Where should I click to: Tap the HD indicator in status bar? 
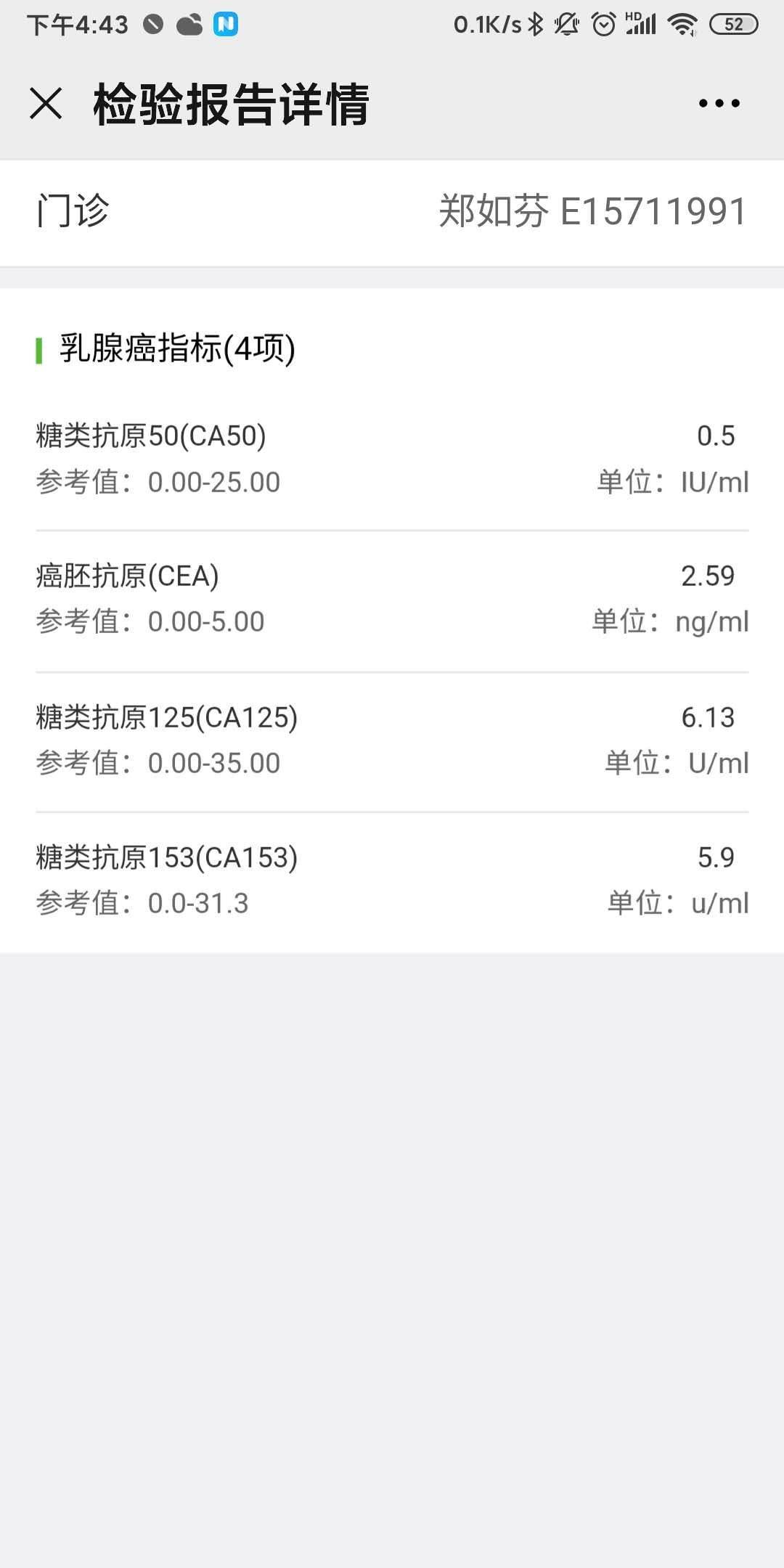633,16
